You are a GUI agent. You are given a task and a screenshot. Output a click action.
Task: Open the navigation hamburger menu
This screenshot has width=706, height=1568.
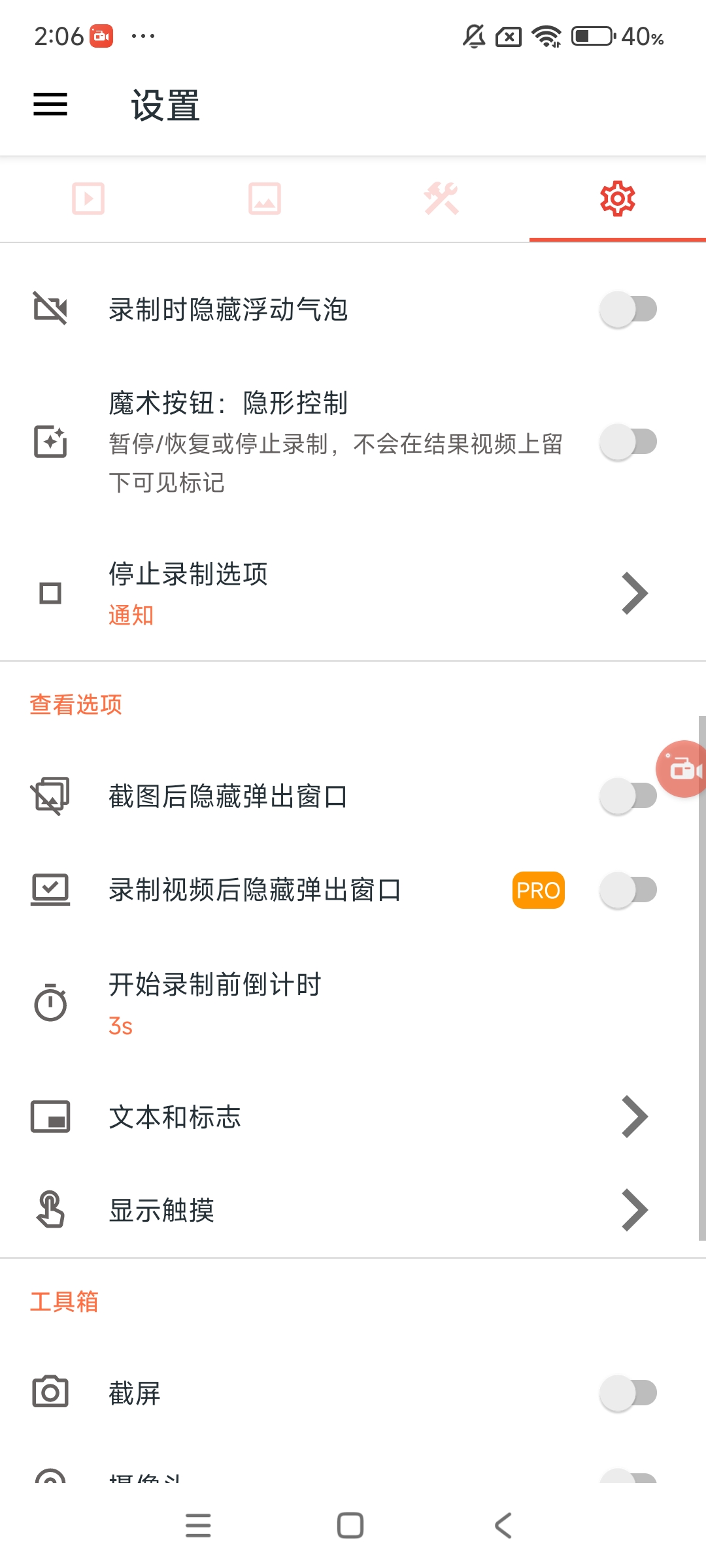50,105
